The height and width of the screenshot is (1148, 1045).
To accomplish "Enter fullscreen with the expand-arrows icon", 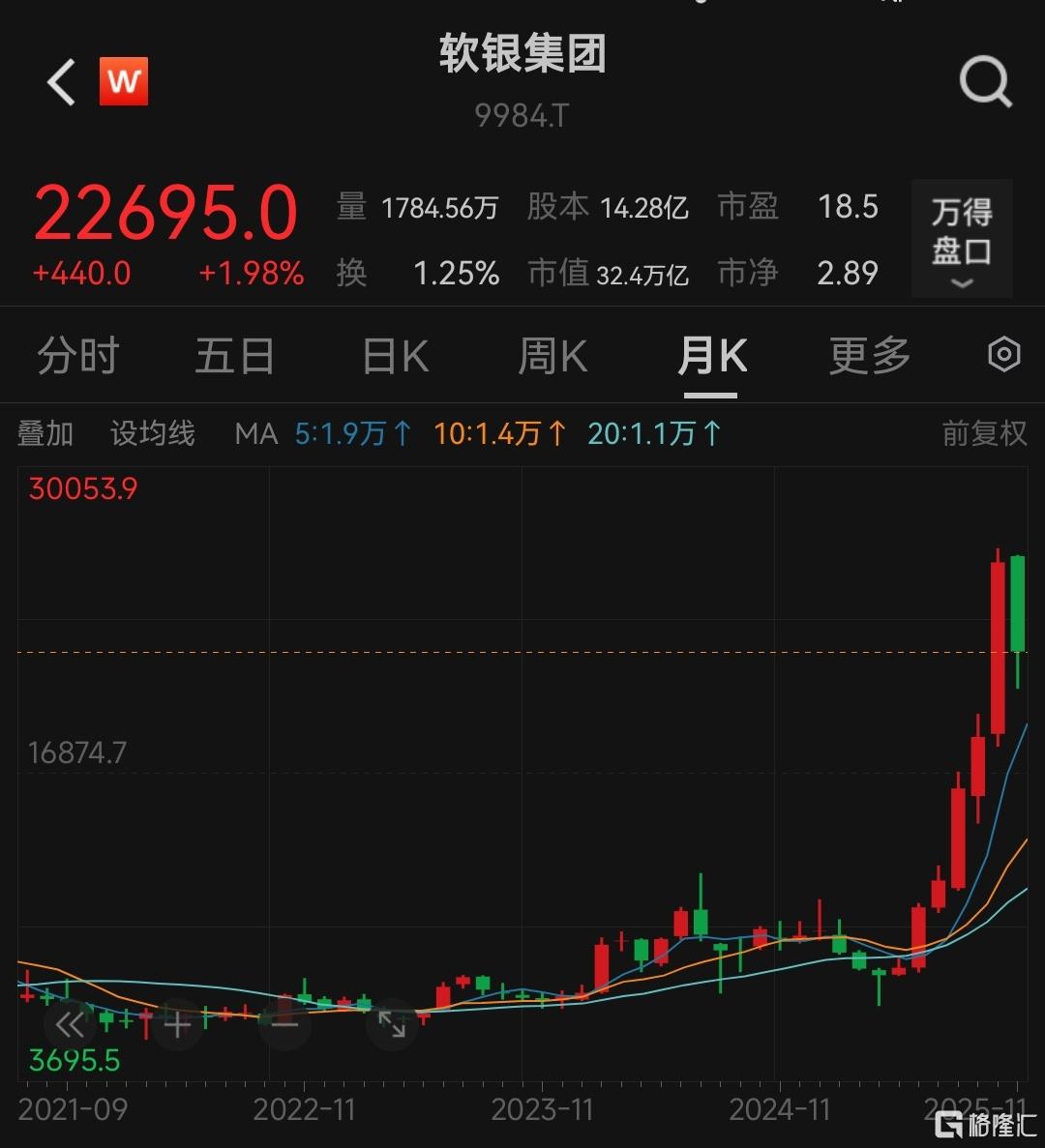I will (x=392, y=1023).
